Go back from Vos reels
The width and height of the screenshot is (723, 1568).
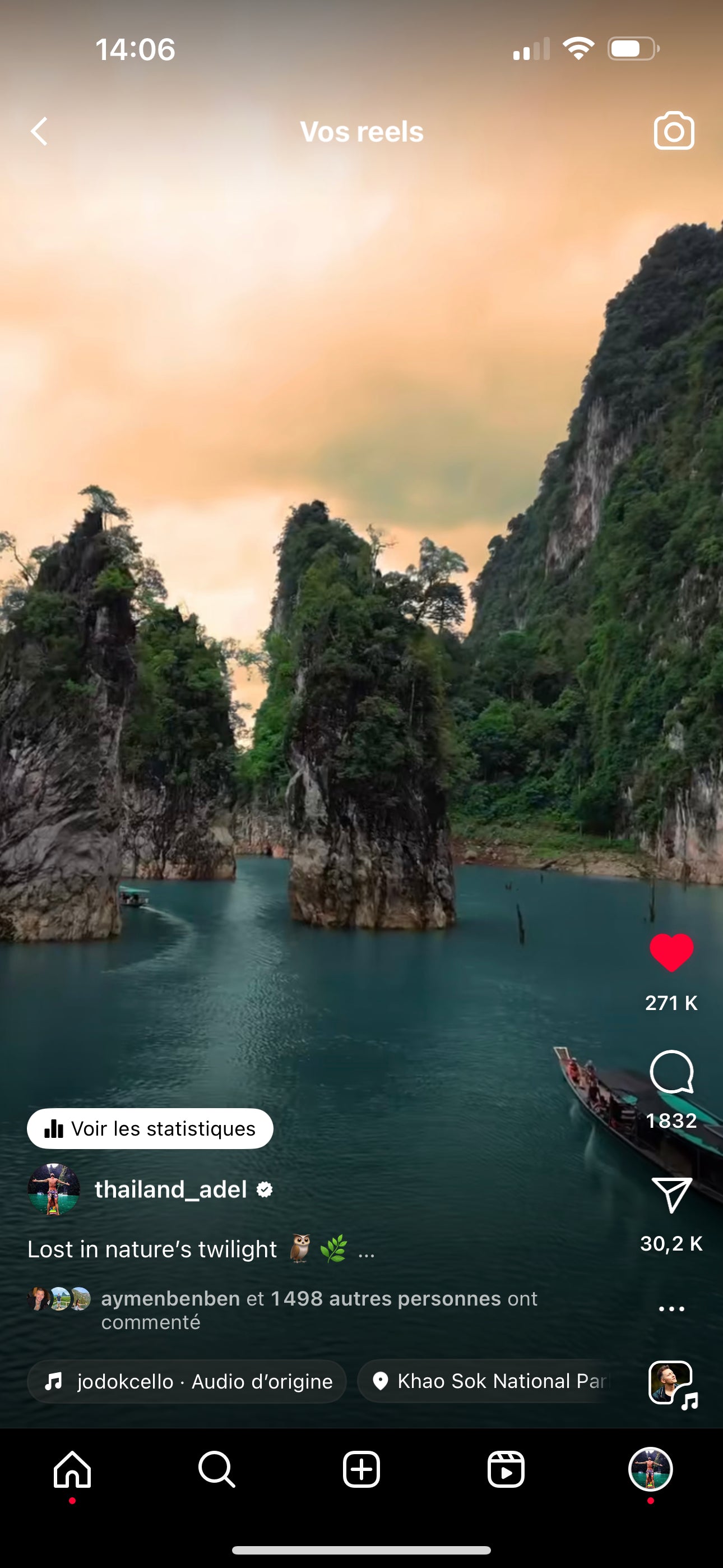pyautogui.click(x=40, y=131)
